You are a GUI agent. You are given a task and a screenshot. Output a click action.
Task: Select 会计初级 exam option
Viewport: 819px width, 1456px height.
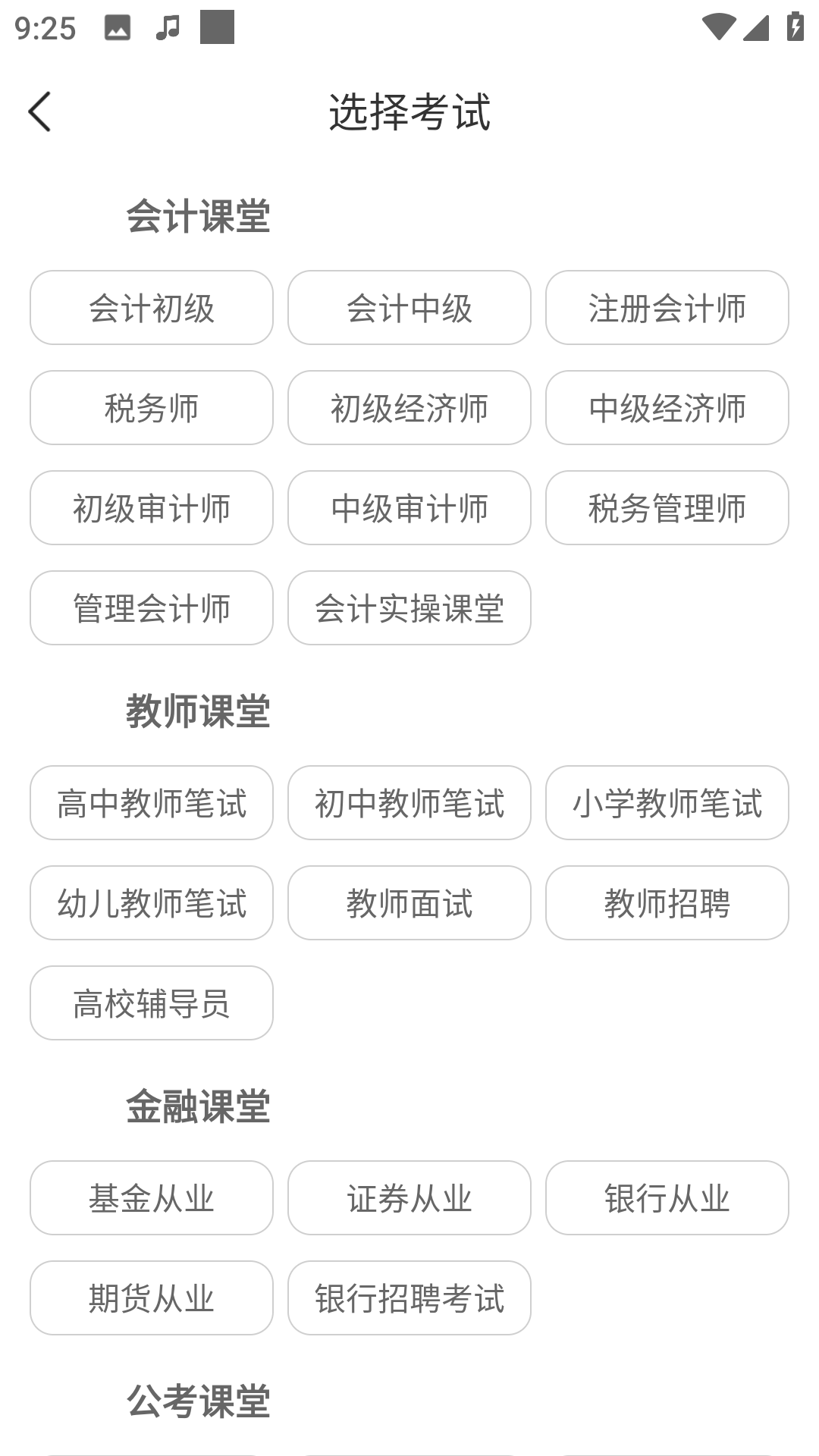[151, 308]
